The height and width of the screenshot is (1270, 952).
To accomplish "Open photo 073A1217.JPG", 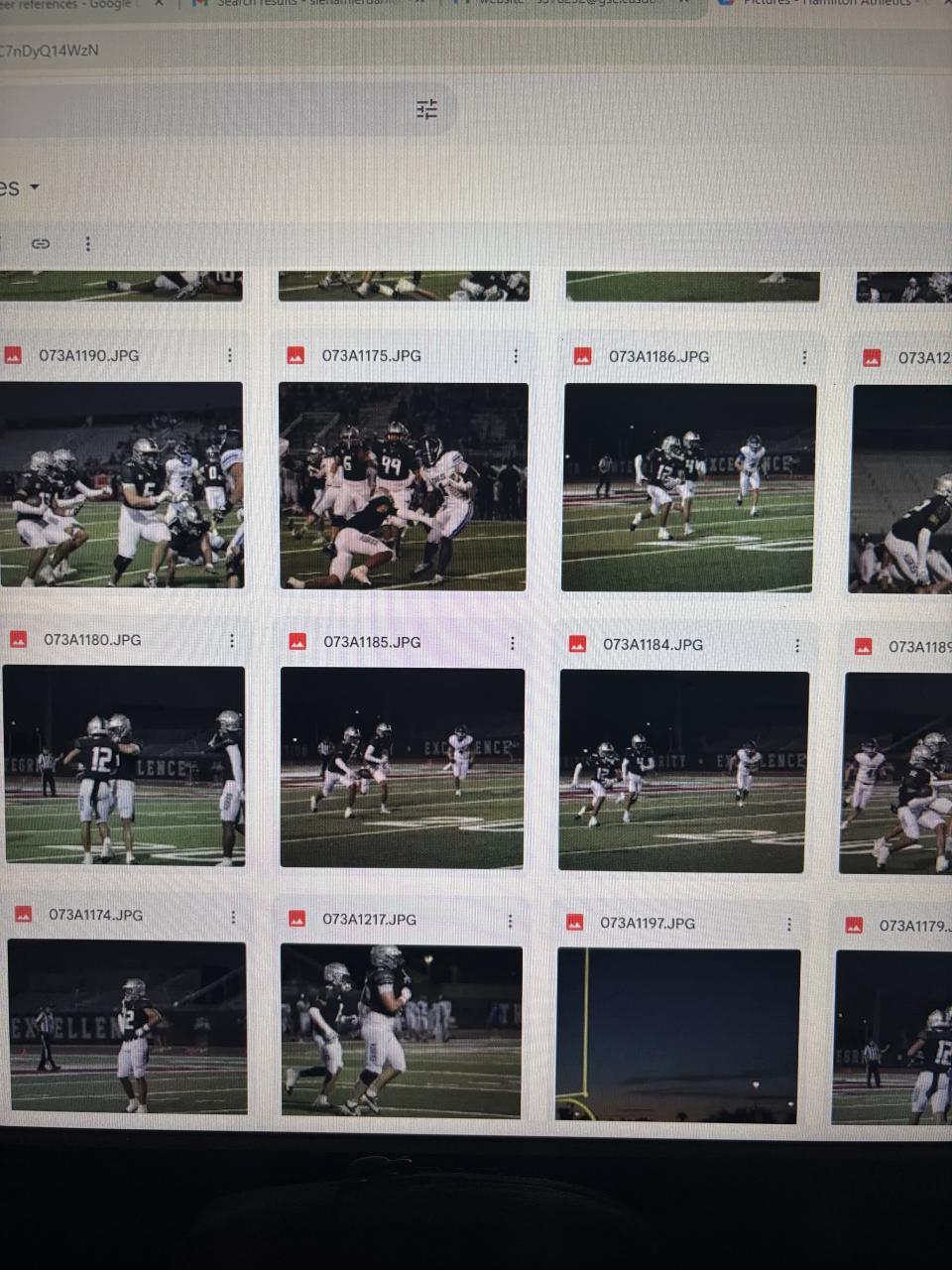I will 401,1031.
